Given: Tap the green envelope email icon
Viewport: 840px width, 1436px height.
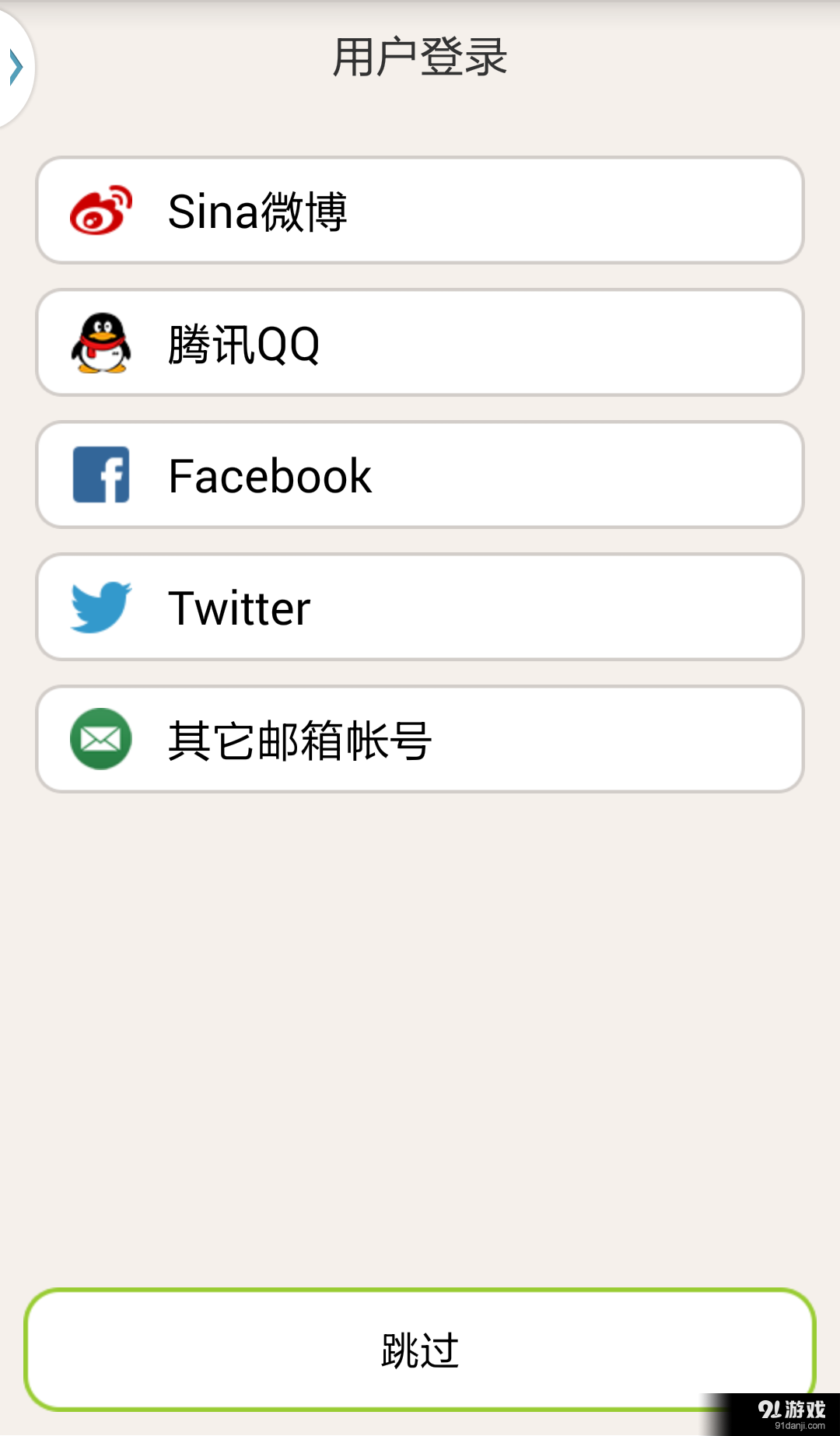Looking at the screenshot, I should pos(100,739).
